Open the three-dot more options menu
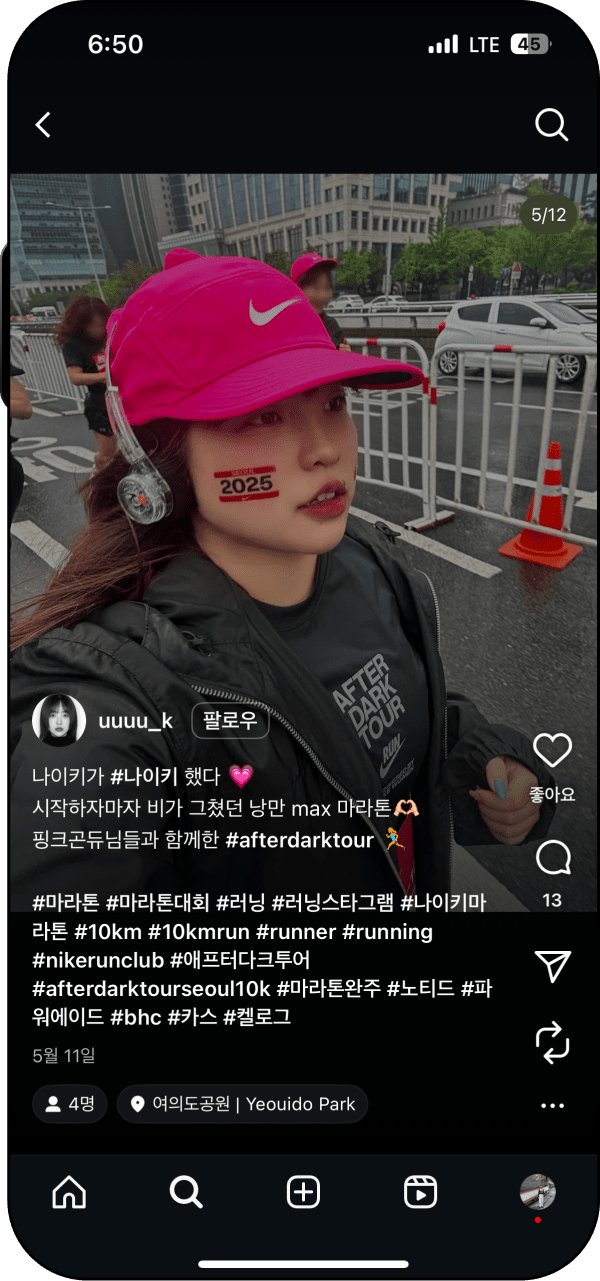 coord(552,1106)
